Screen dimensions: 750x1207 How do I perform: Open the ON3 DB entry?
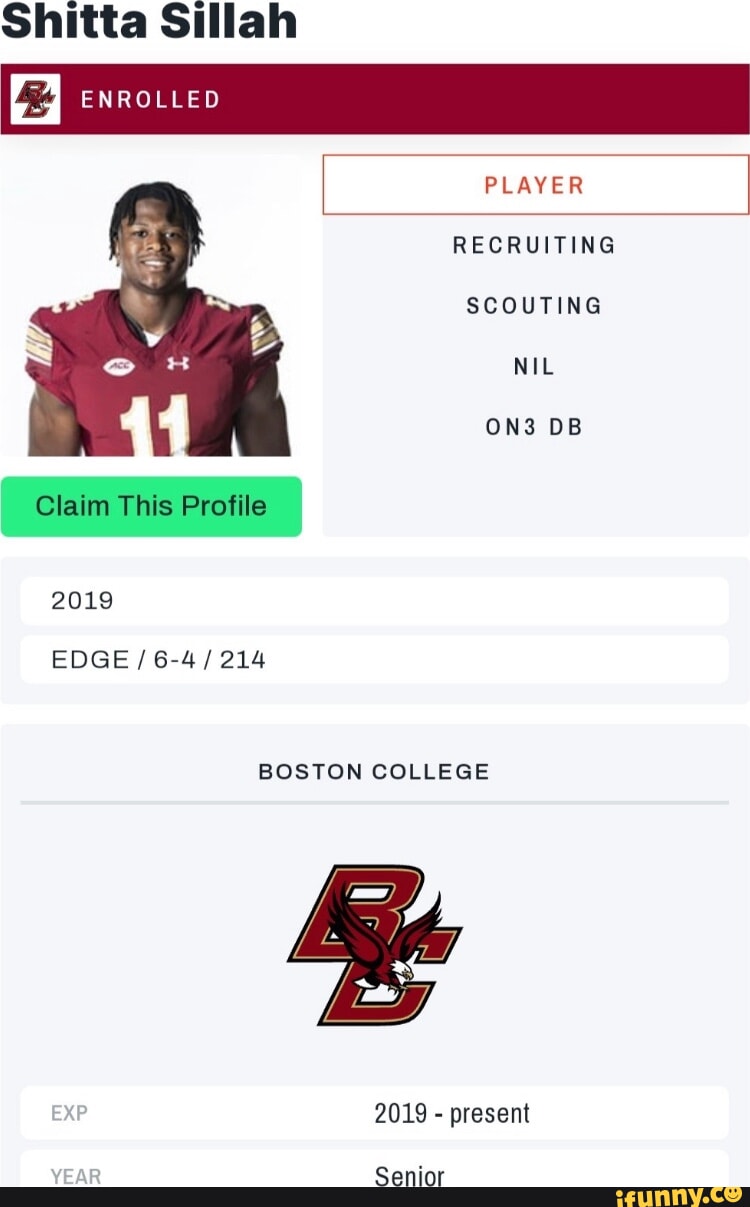point(534,426)
